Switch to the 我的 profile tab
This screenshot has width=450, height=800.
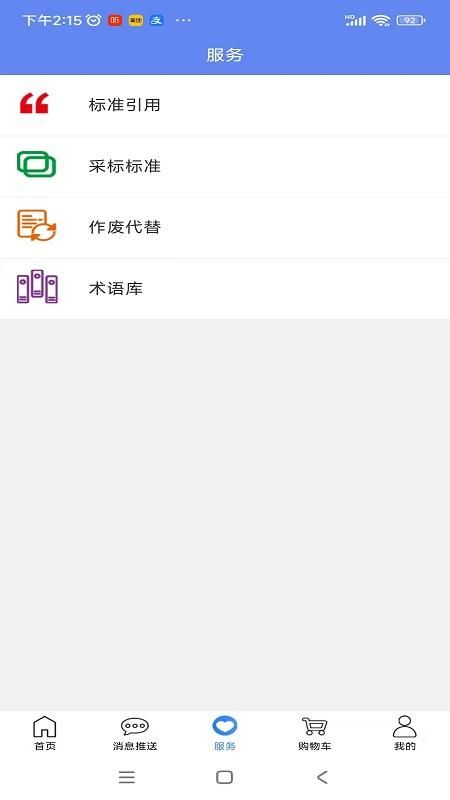coord(405,733)
